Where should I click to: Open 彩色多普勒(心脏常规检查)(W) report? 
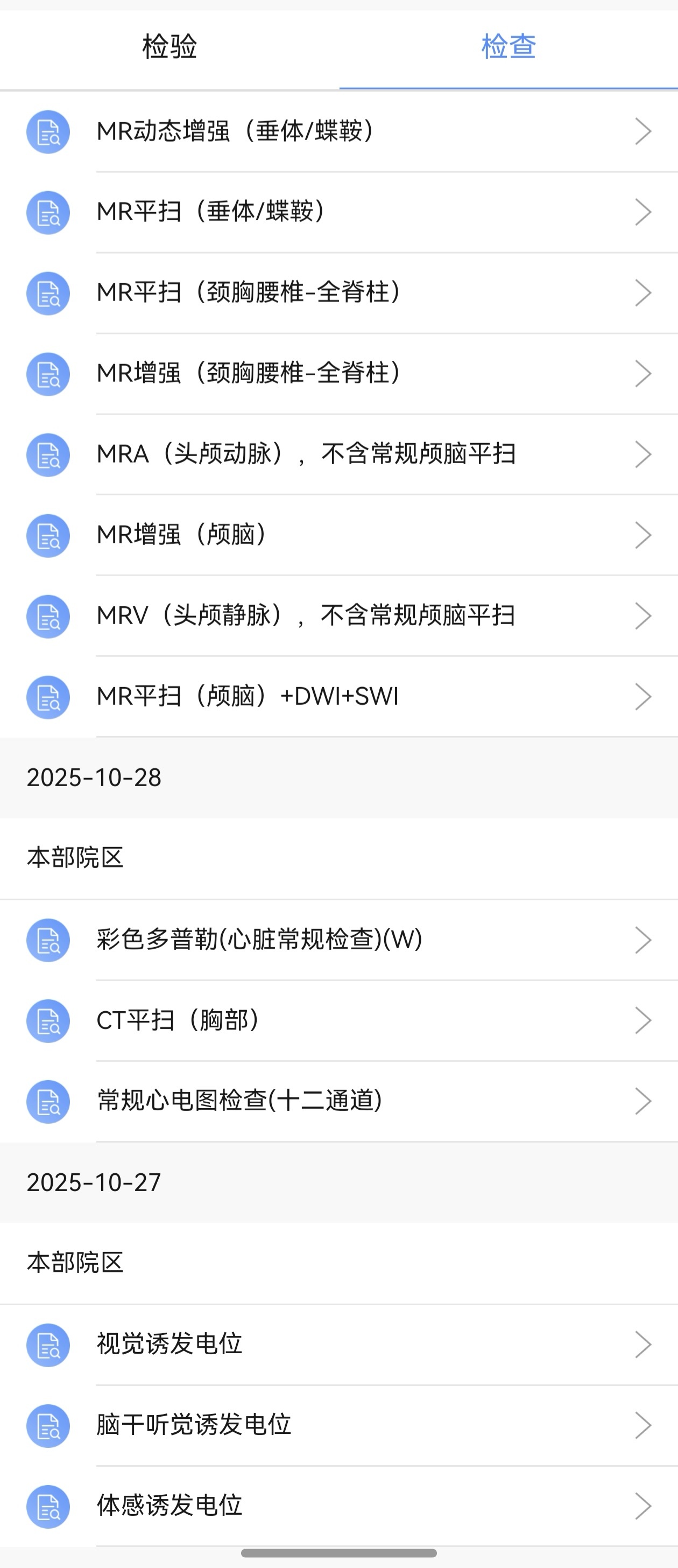[338, 940]
